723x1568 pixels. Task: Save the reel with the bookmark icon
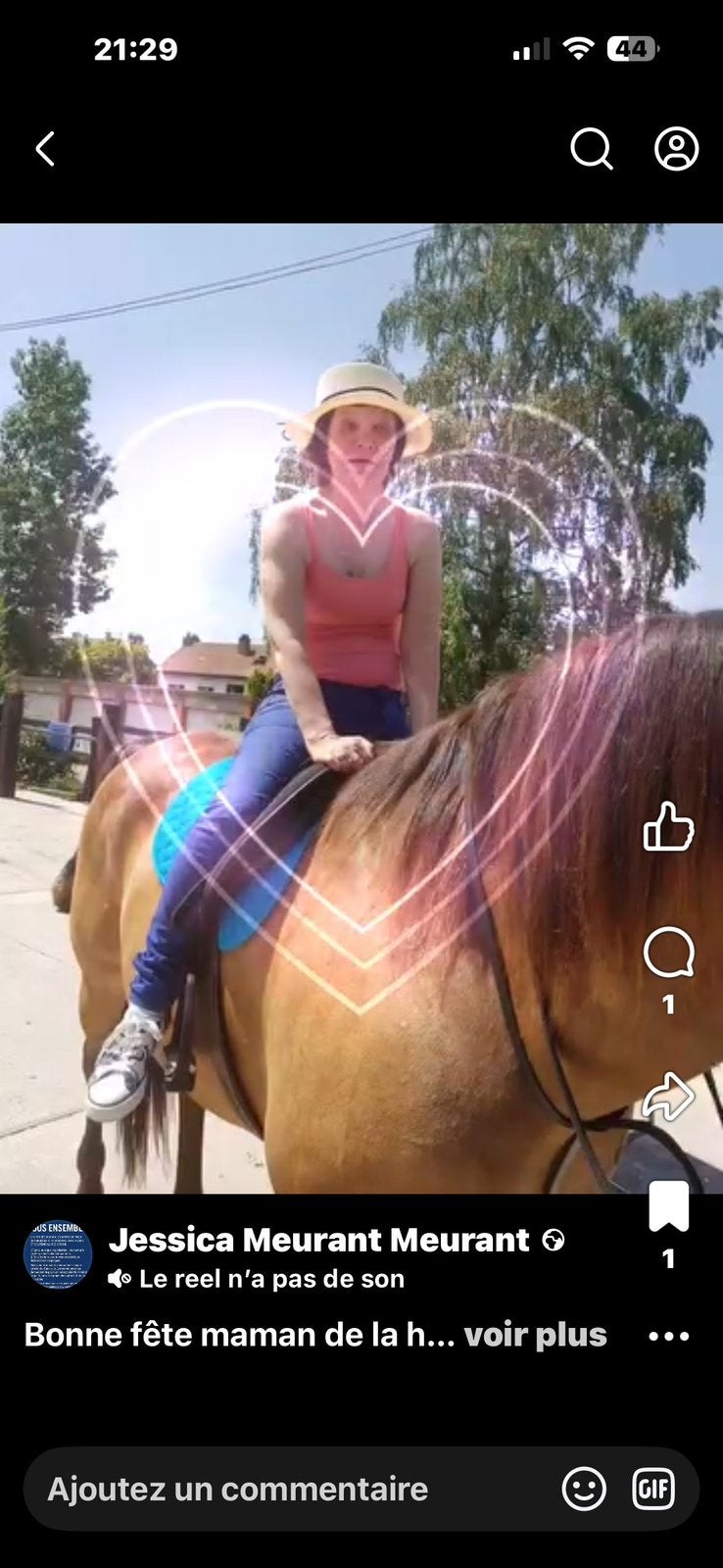pos(669,1206)
